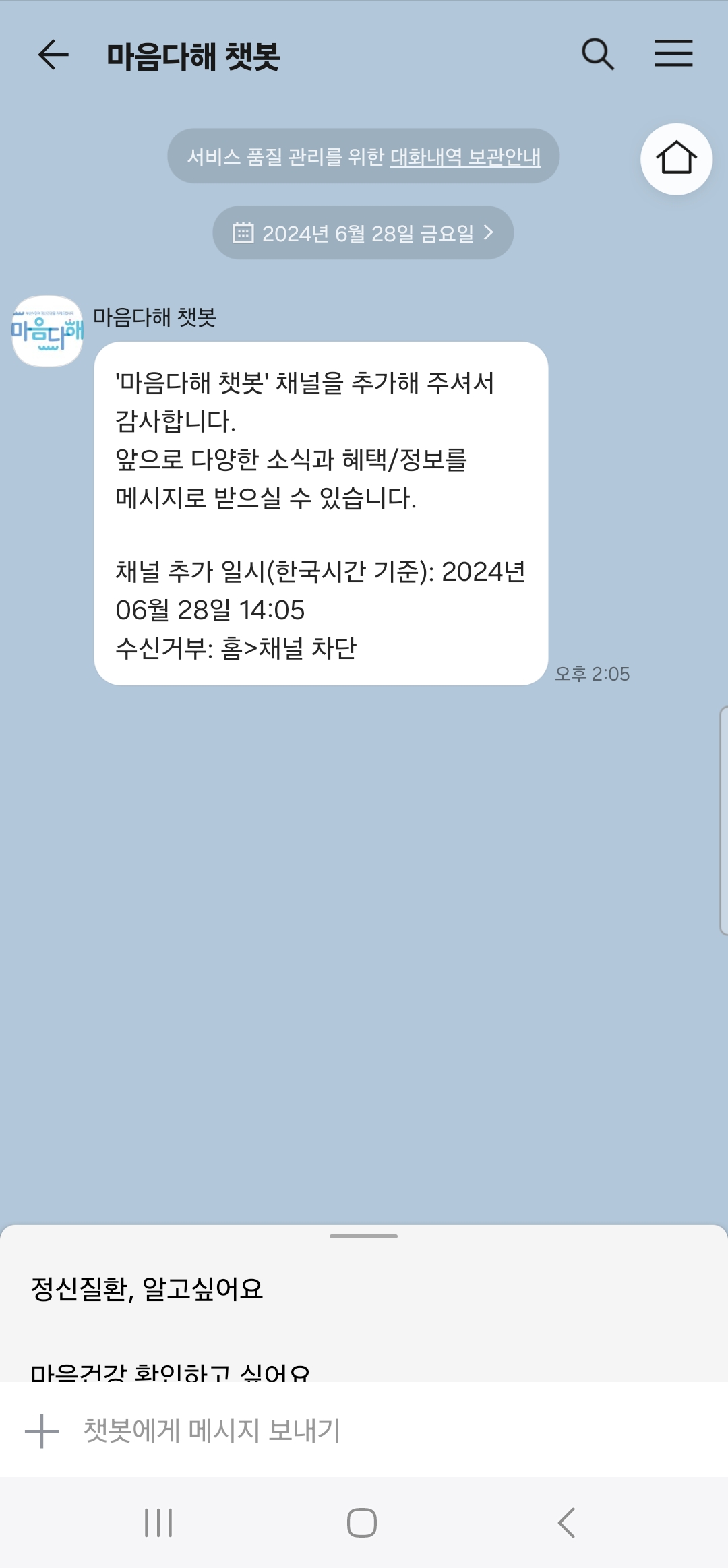This screenshot has width=728, height=1568.
Task: Open the 2024년 6월 28일 date picker
Action: 363,233
